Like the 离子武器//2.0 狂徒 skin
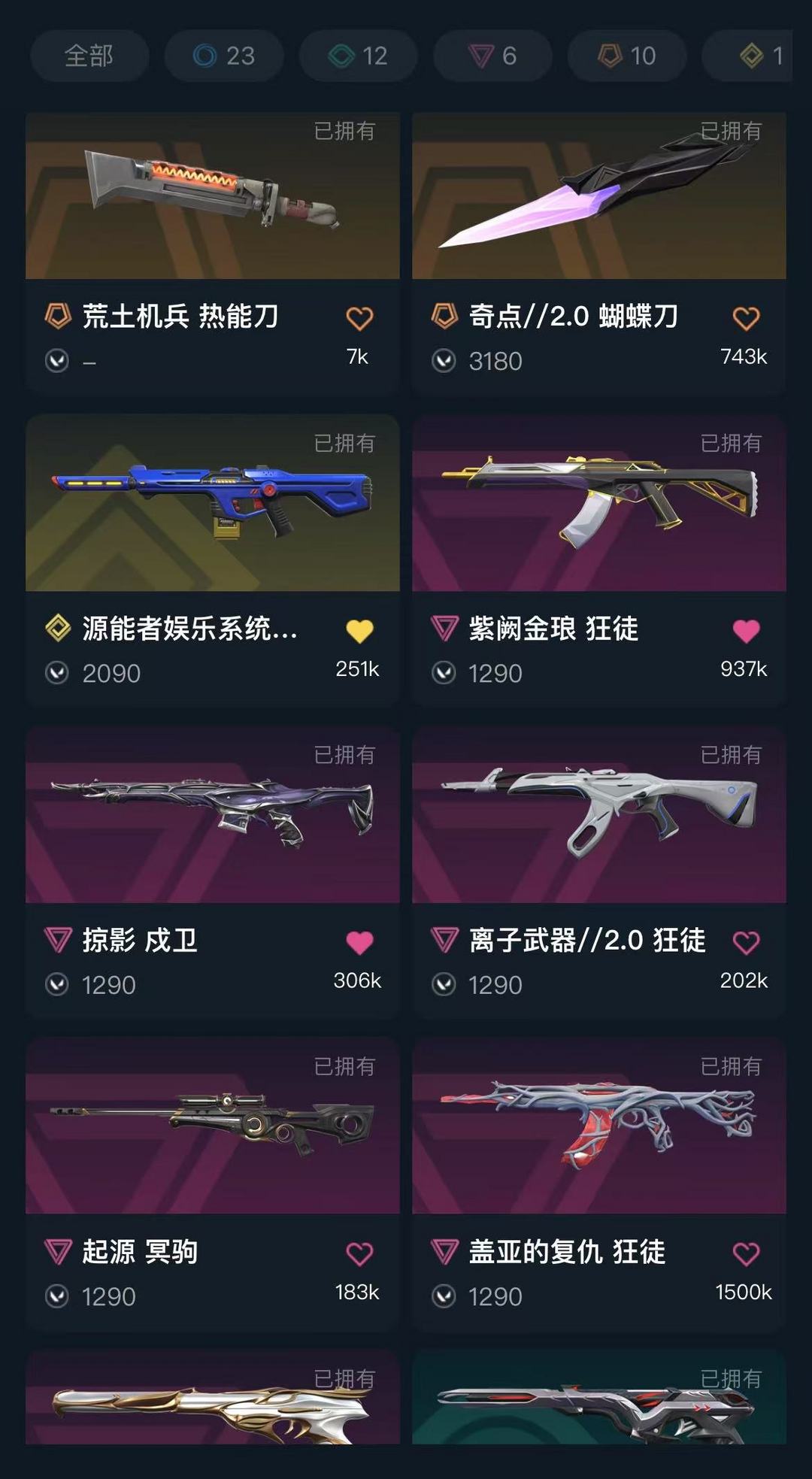The height and width of the screenshot is (1479, 812). (x=746, y=942)
